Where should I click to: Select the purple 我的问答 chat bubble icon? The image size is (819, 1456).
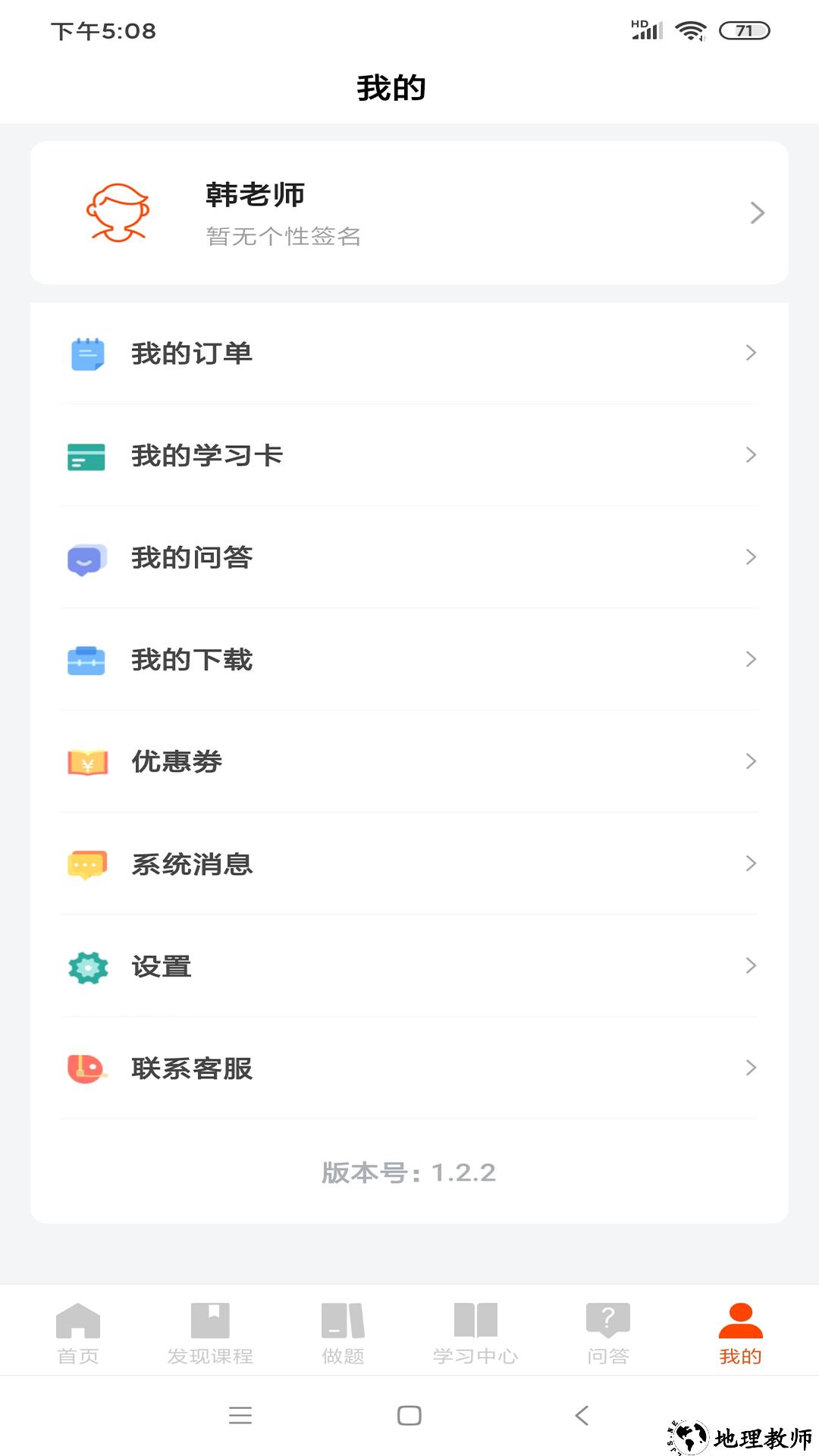tap(86, 557)
